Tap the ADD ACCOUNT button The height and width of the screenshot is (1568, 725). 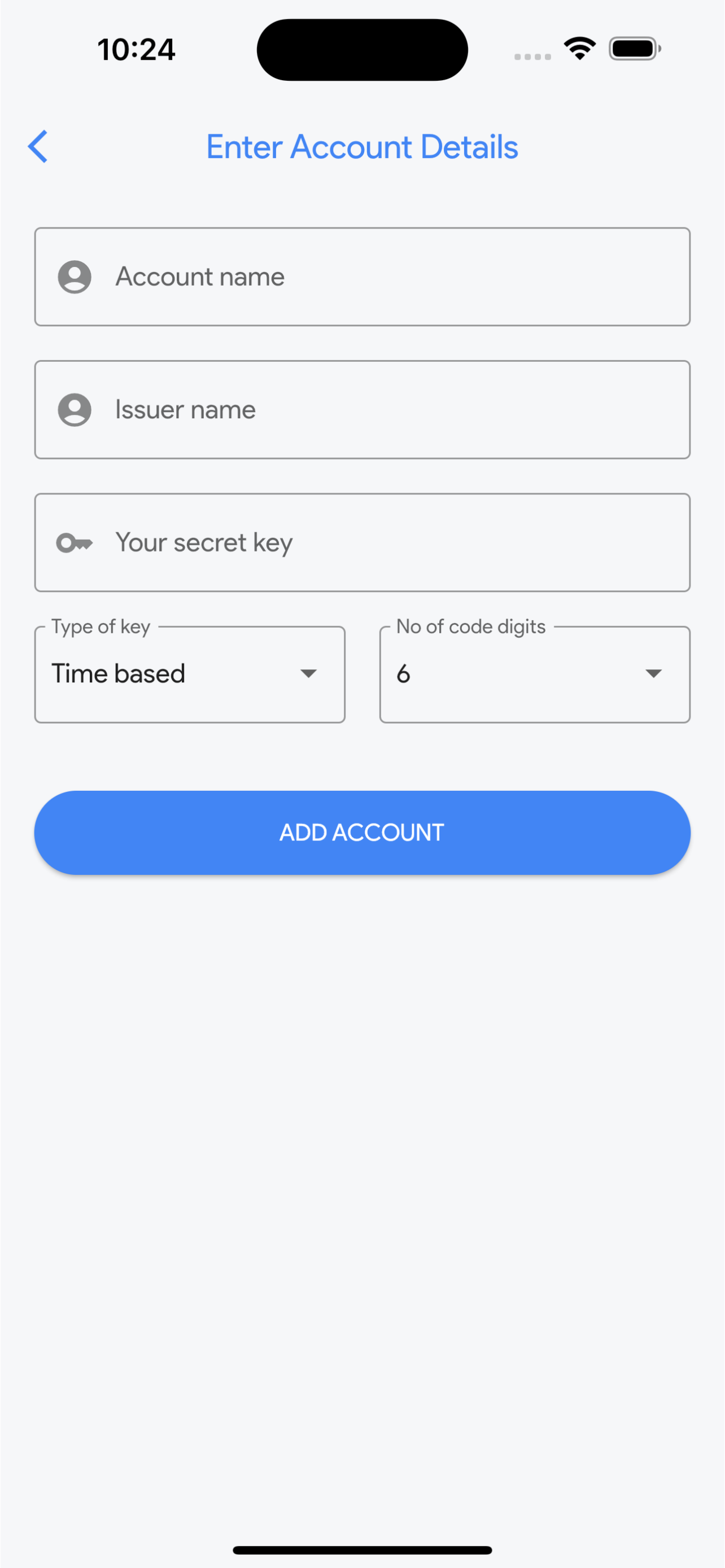pos(362,833)
